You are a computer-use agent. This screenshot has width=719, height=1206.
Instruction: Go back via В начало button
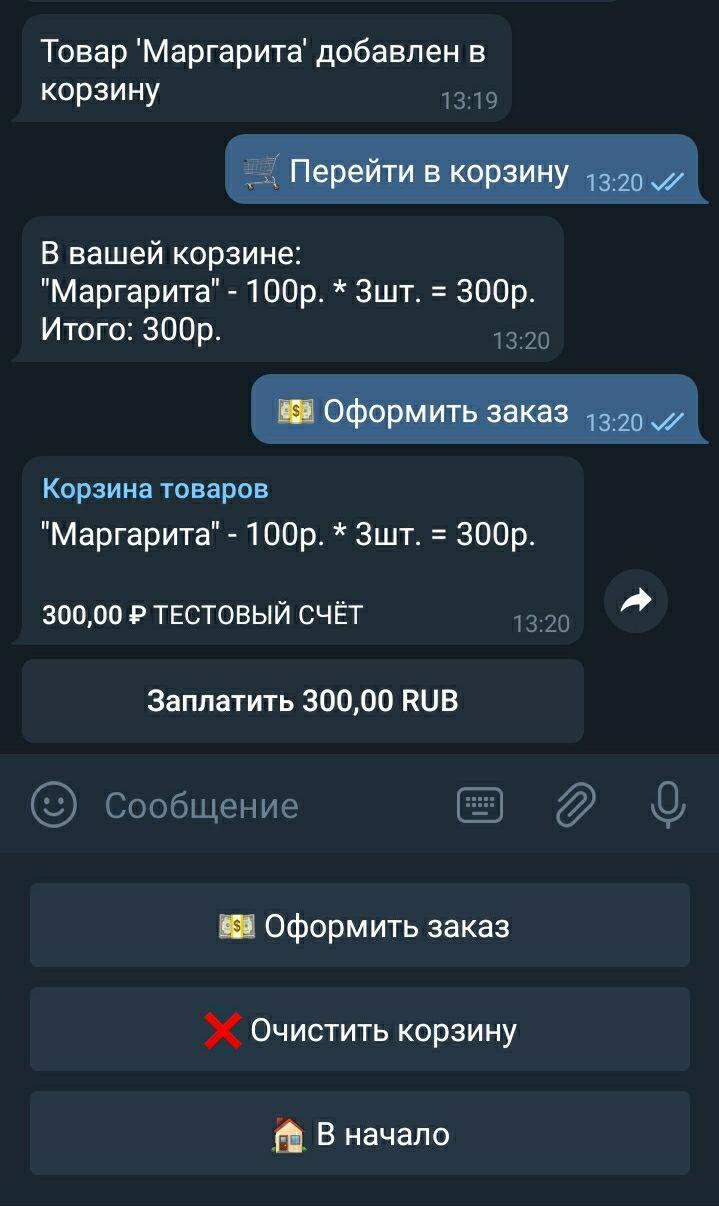point(360,1133)
